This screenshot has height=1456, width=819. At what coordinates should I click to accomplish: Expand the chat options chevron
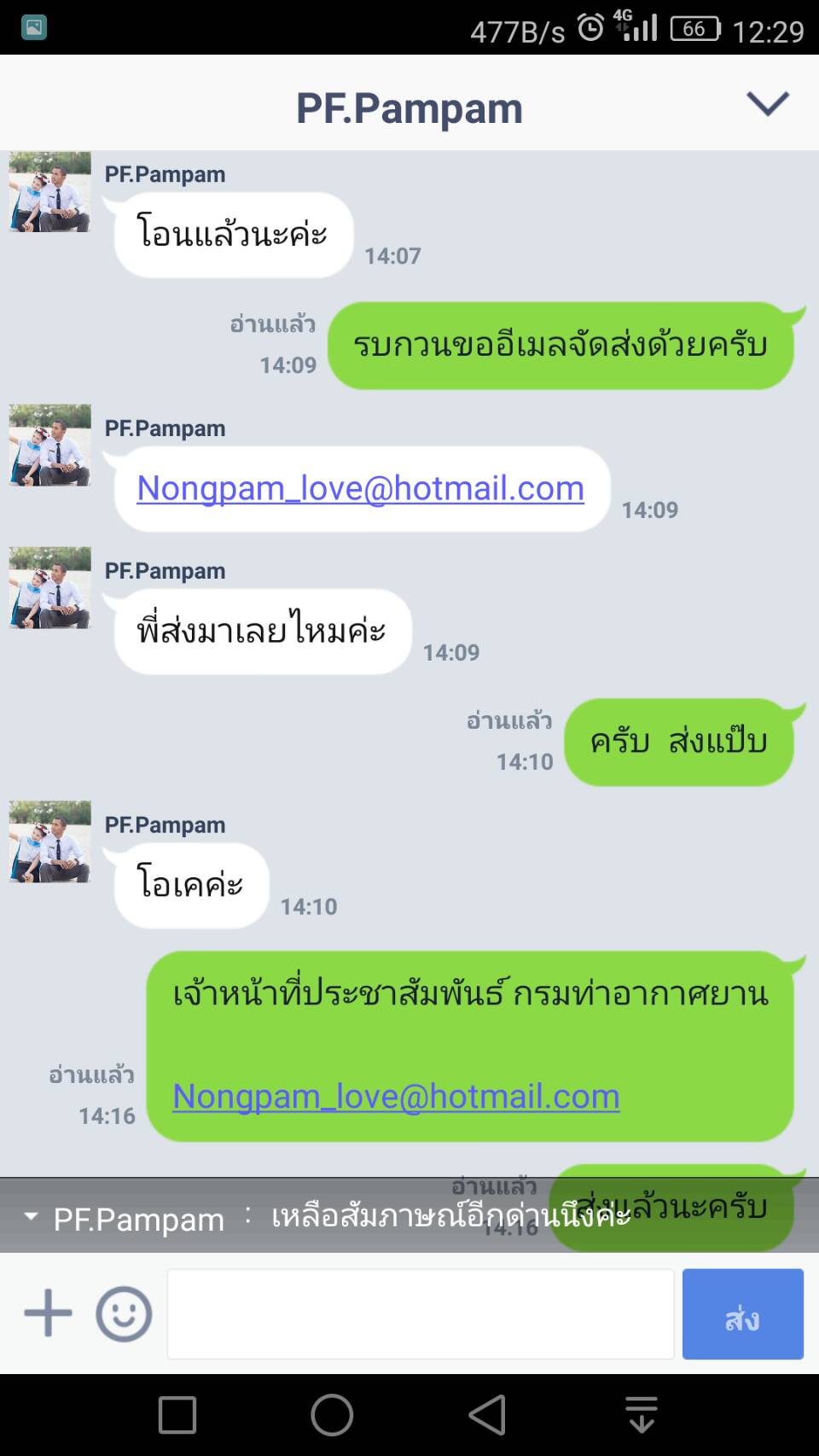[x=767, y=104]
